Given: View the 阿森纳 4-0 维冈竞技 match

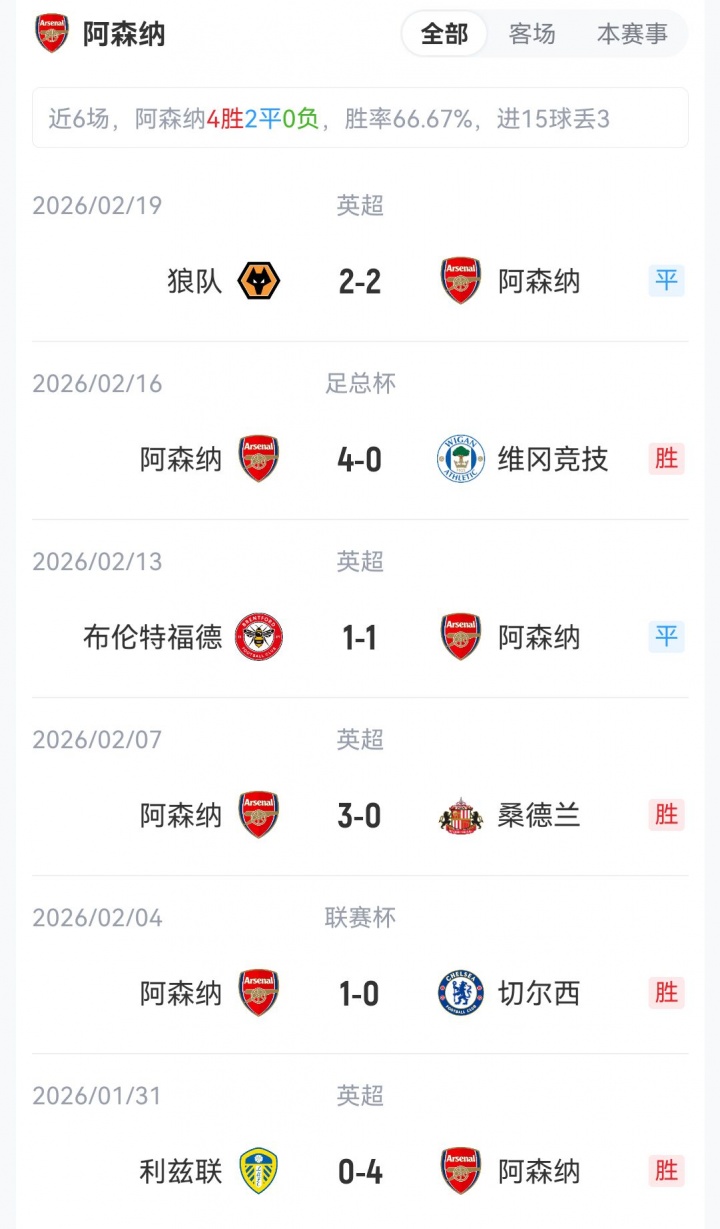Looking at the screenshot, I should pyautogui.click(x=360, y=459).
